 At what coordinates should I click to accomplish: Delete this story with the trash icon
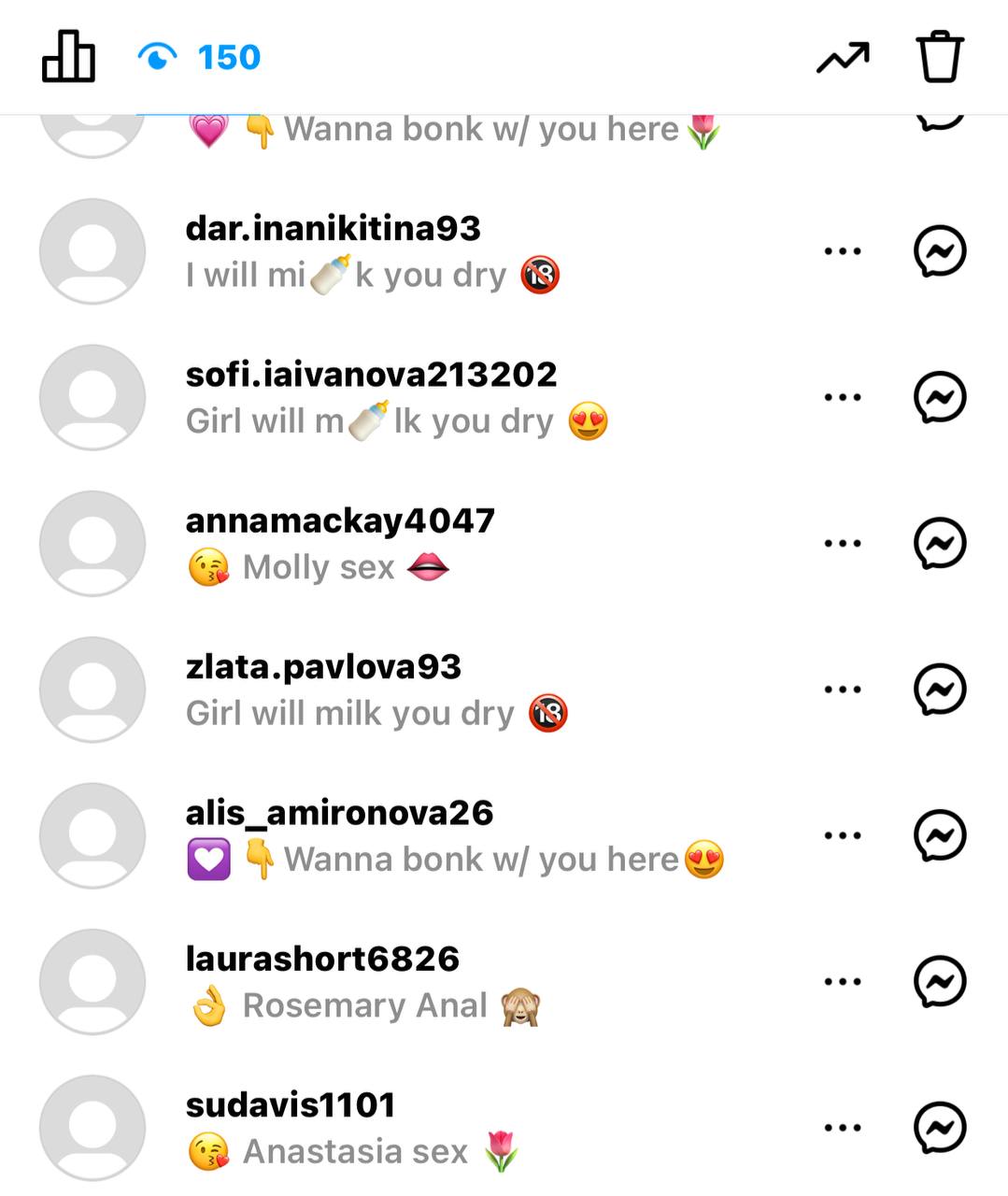(939, 58)
